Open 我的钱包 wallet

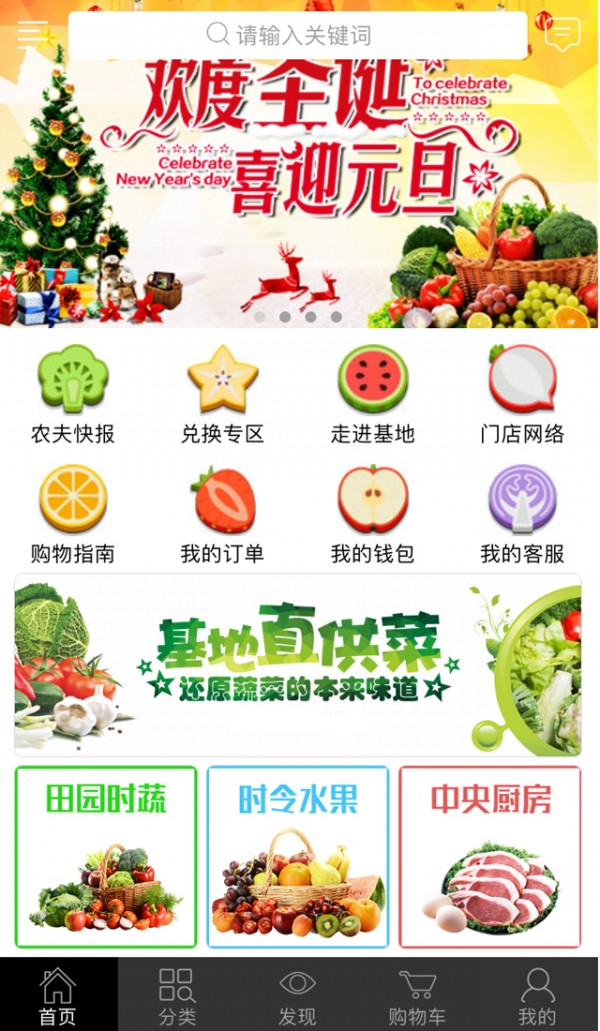click(x=372, y=513)
